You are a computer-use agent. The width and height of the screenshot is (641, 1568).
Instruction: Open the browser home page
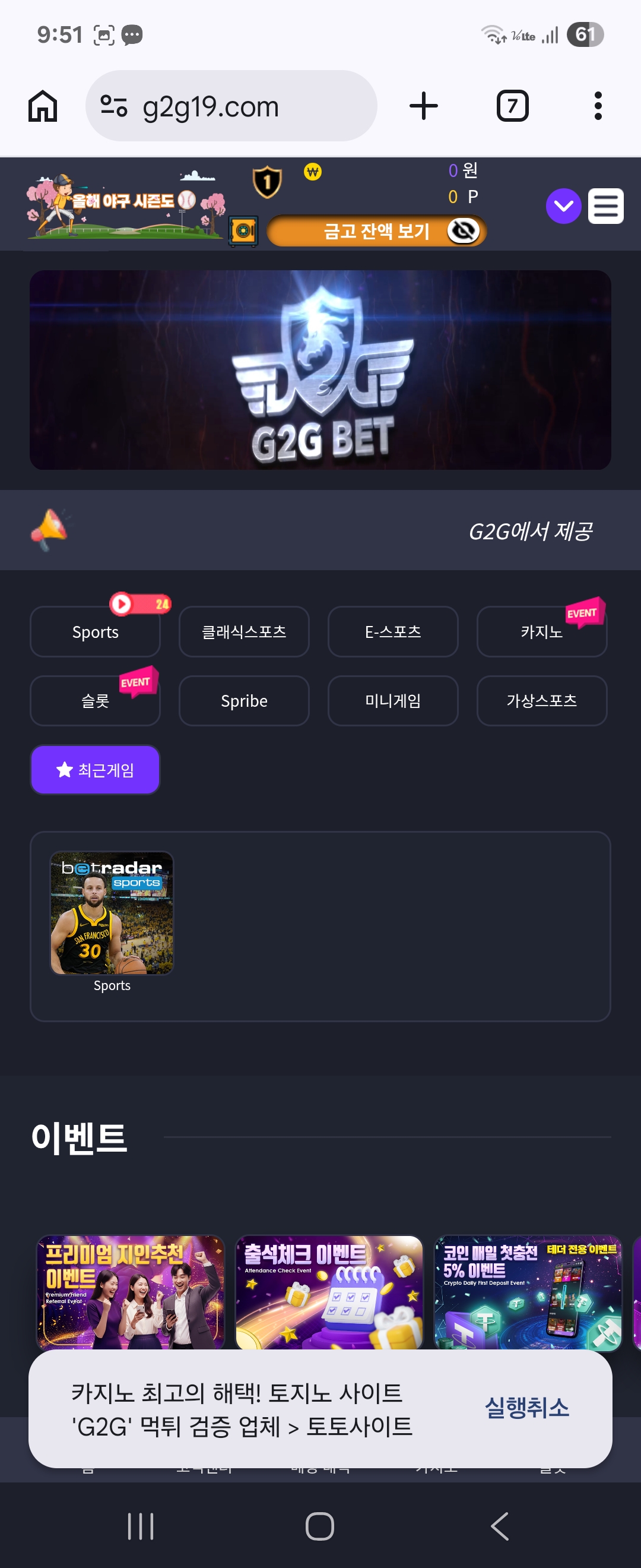tap(43, 106)
